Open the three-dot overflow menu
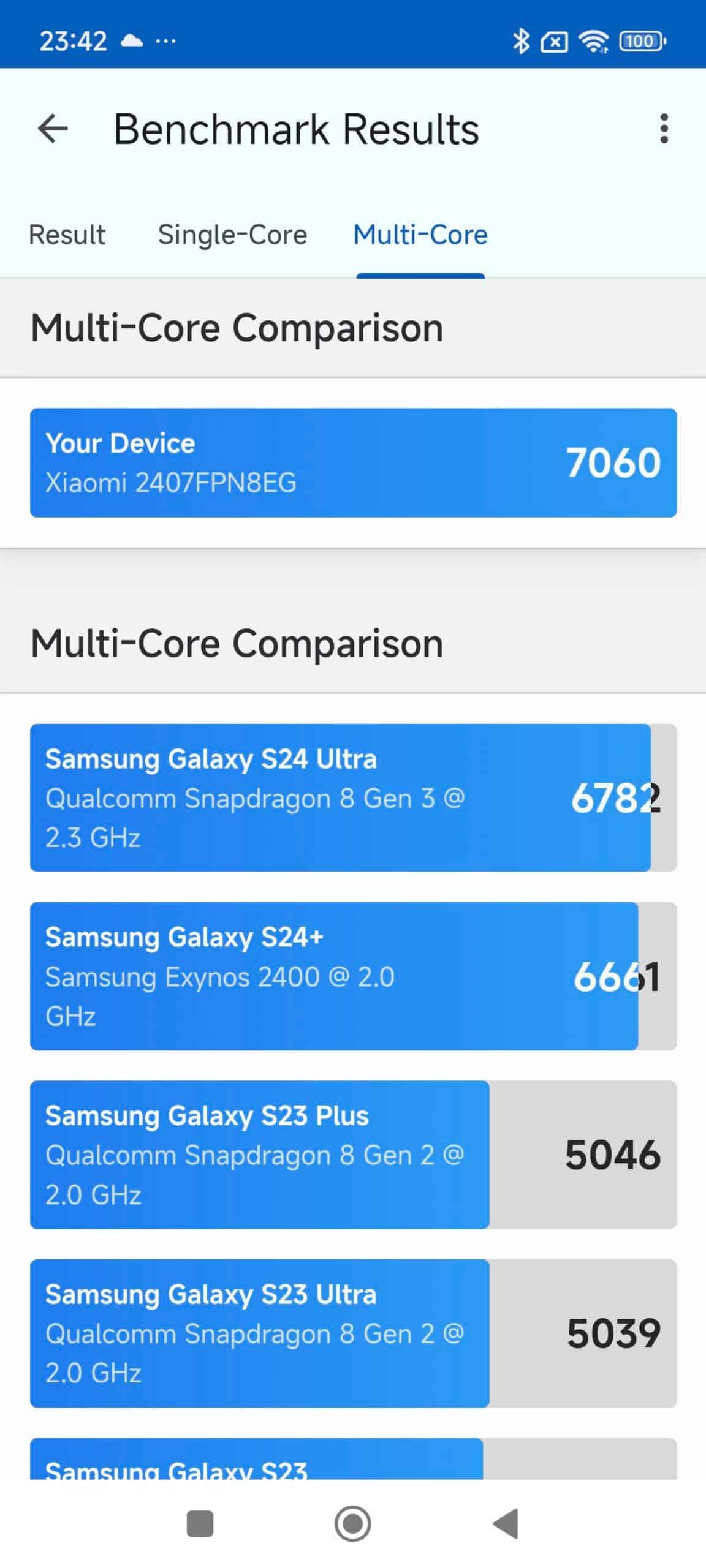 pyautogui.click(x=664, y=129)
